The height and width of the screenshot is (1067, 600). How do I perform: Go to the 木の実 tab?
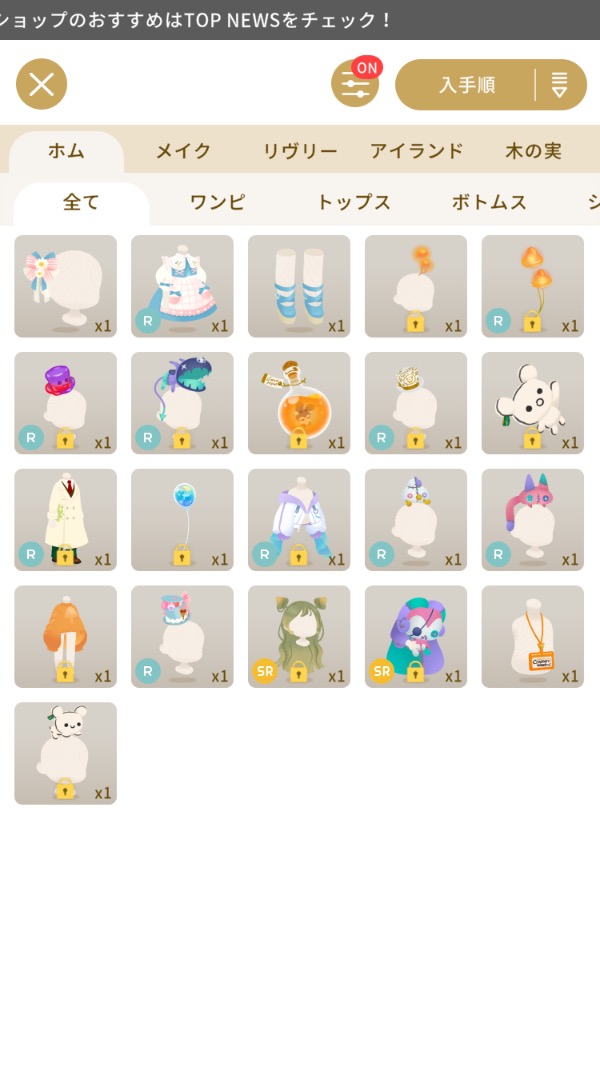[x=533, y=151]
